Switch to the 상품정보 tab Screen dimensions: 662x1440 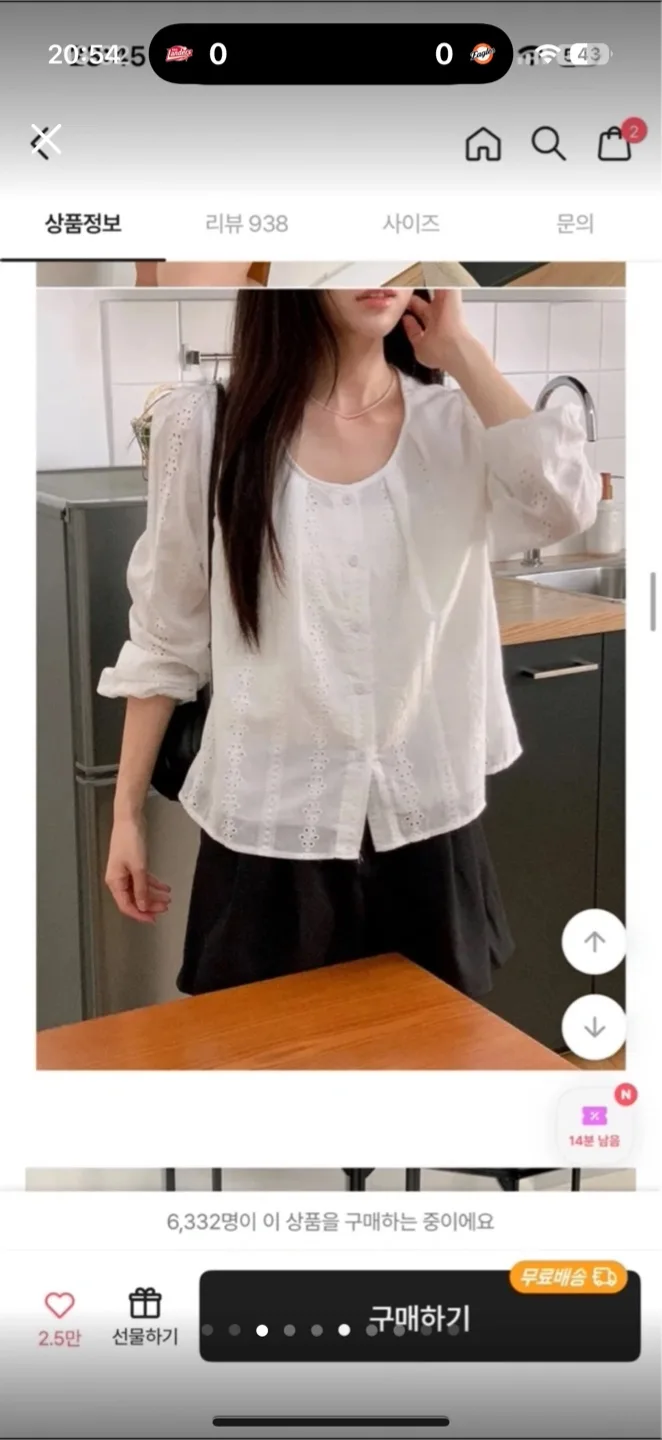pos(83,224)
